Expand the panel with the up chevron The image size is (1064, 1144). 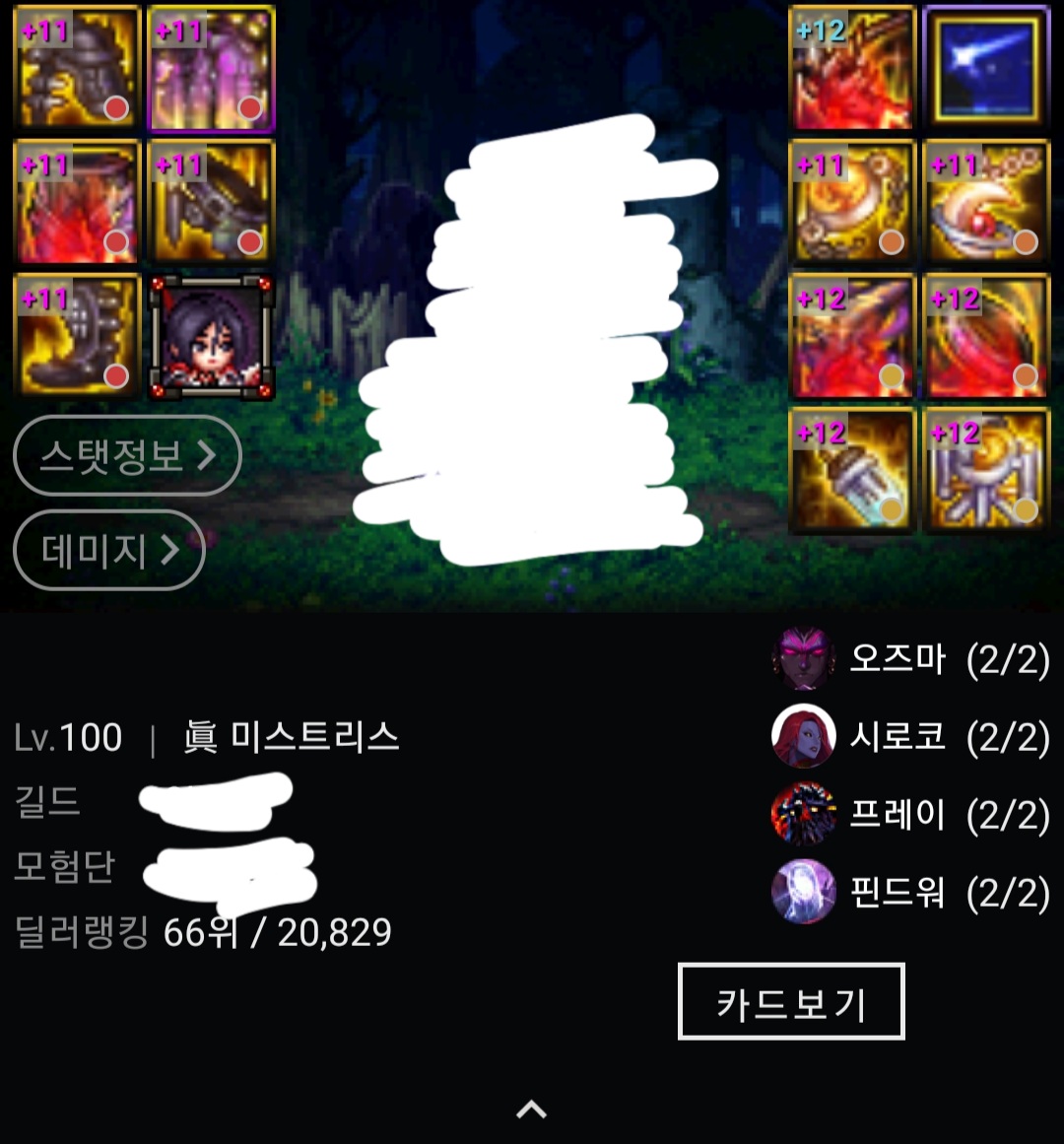point(532,1110)
